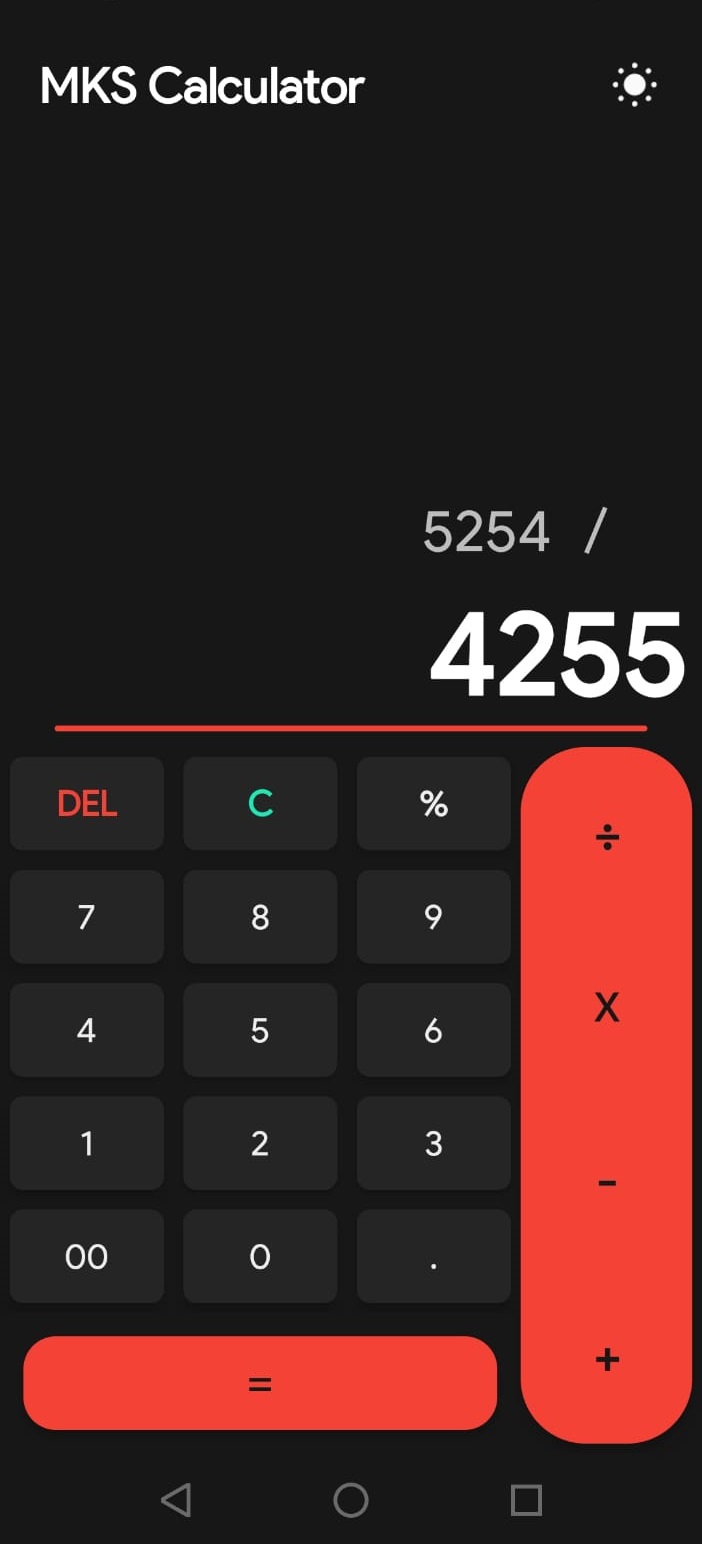Enter the digit 5
This screenshot has height=1544, width=702.
click(x=260, y=1030)
